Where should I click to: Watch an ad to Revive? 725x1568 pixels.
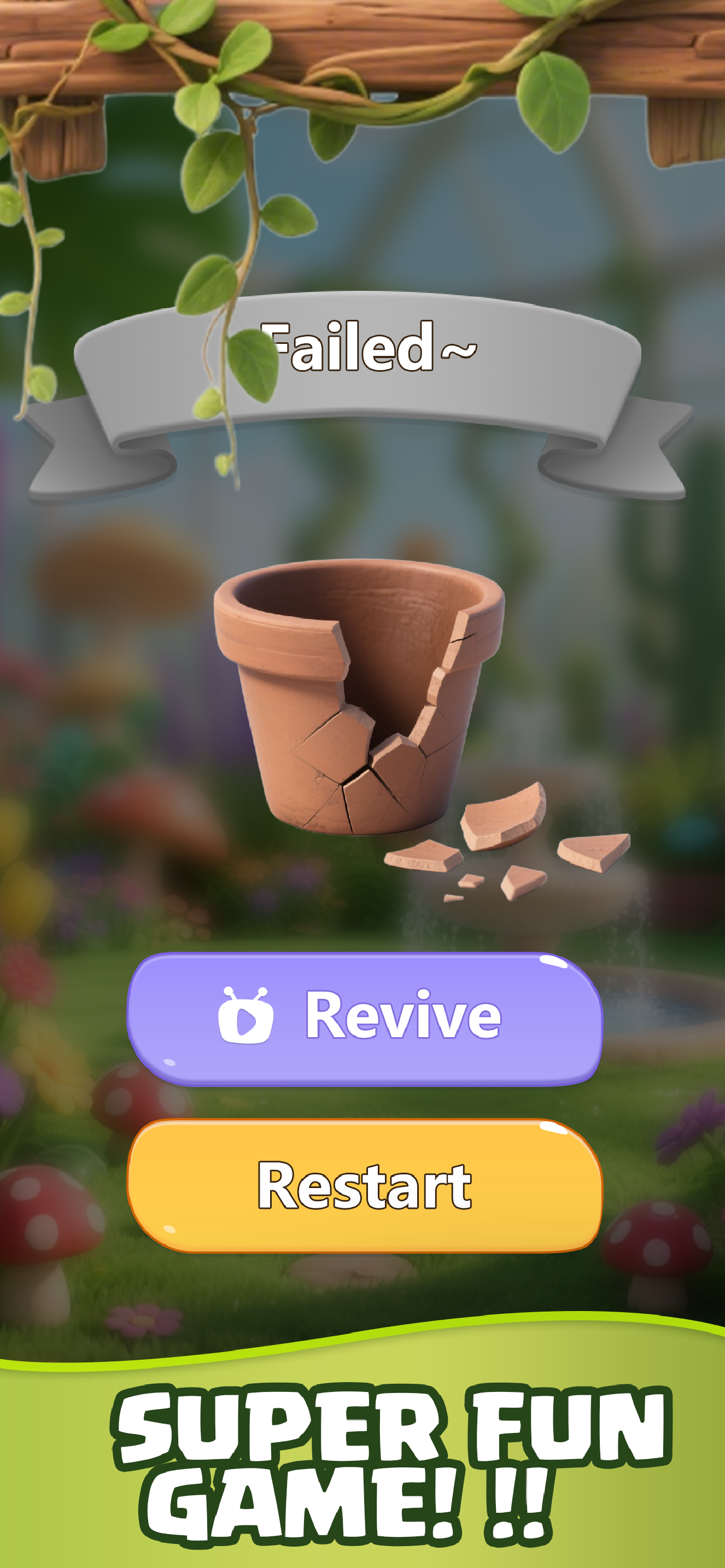[364, 1019]
